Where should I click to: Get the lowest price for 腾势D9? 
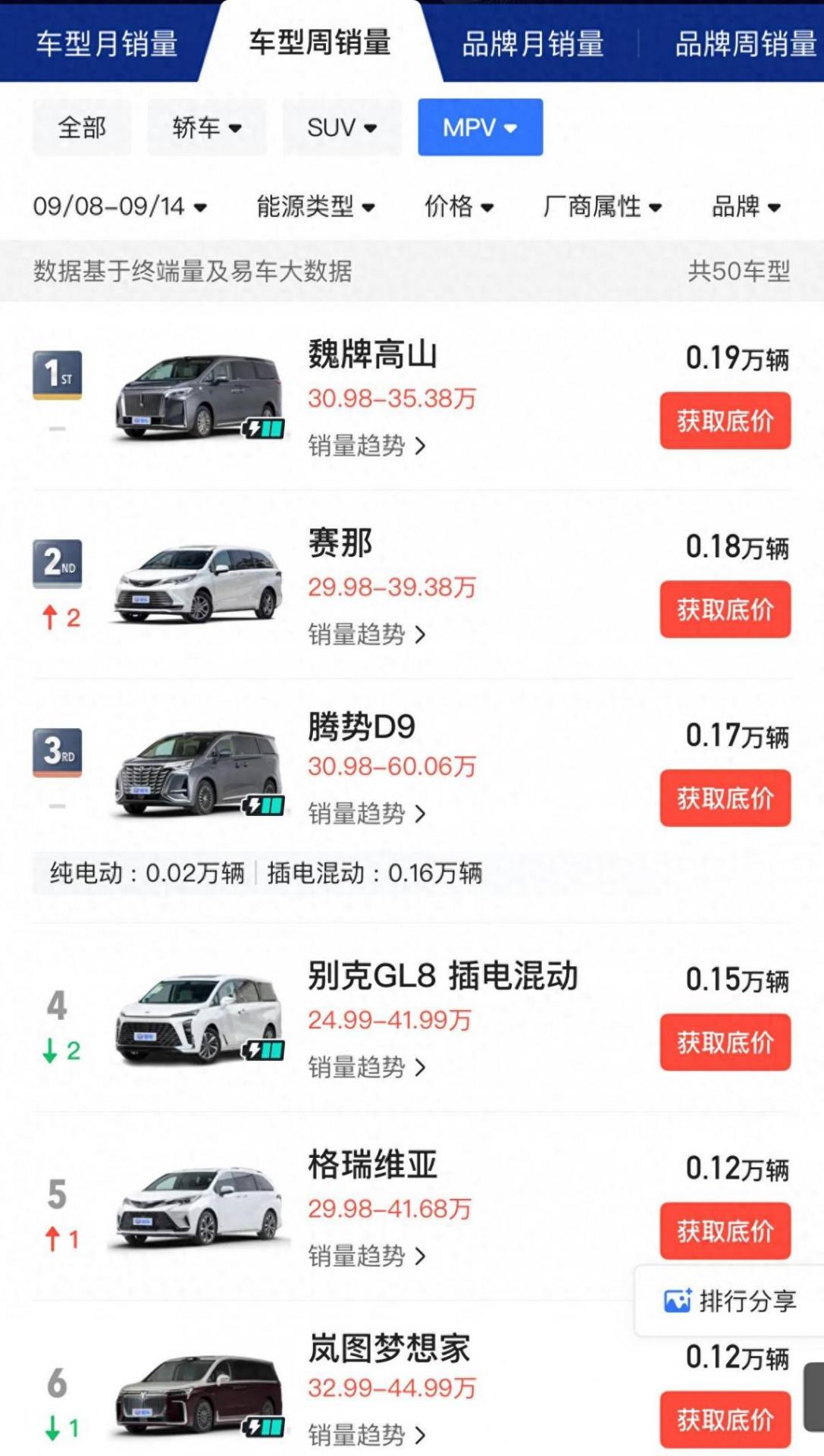725,798
